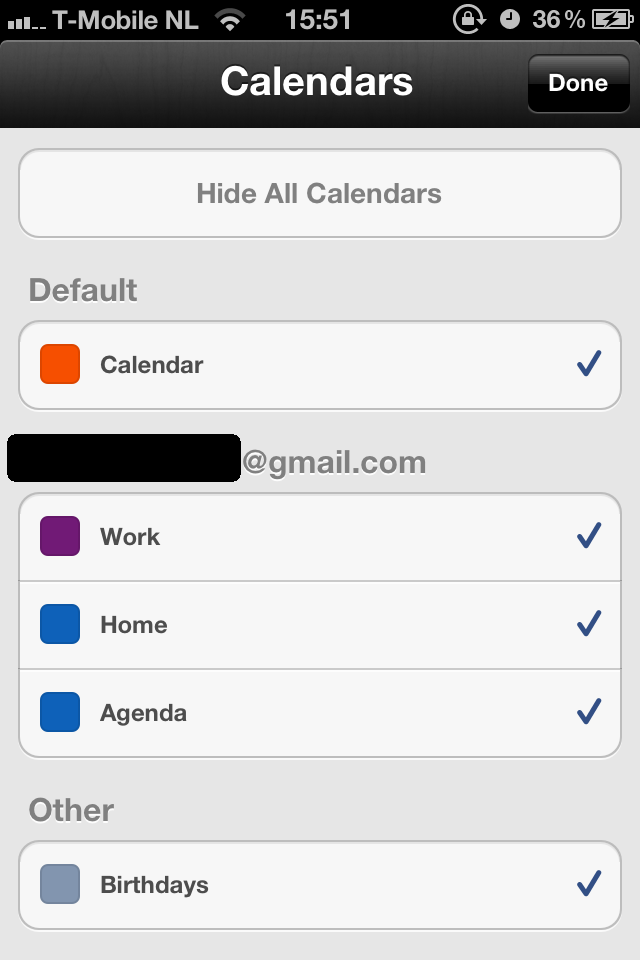This screenshot has width=640, height=960.
Task: Turn off the Birthdays calendar
Action: [x=320, y=885]
